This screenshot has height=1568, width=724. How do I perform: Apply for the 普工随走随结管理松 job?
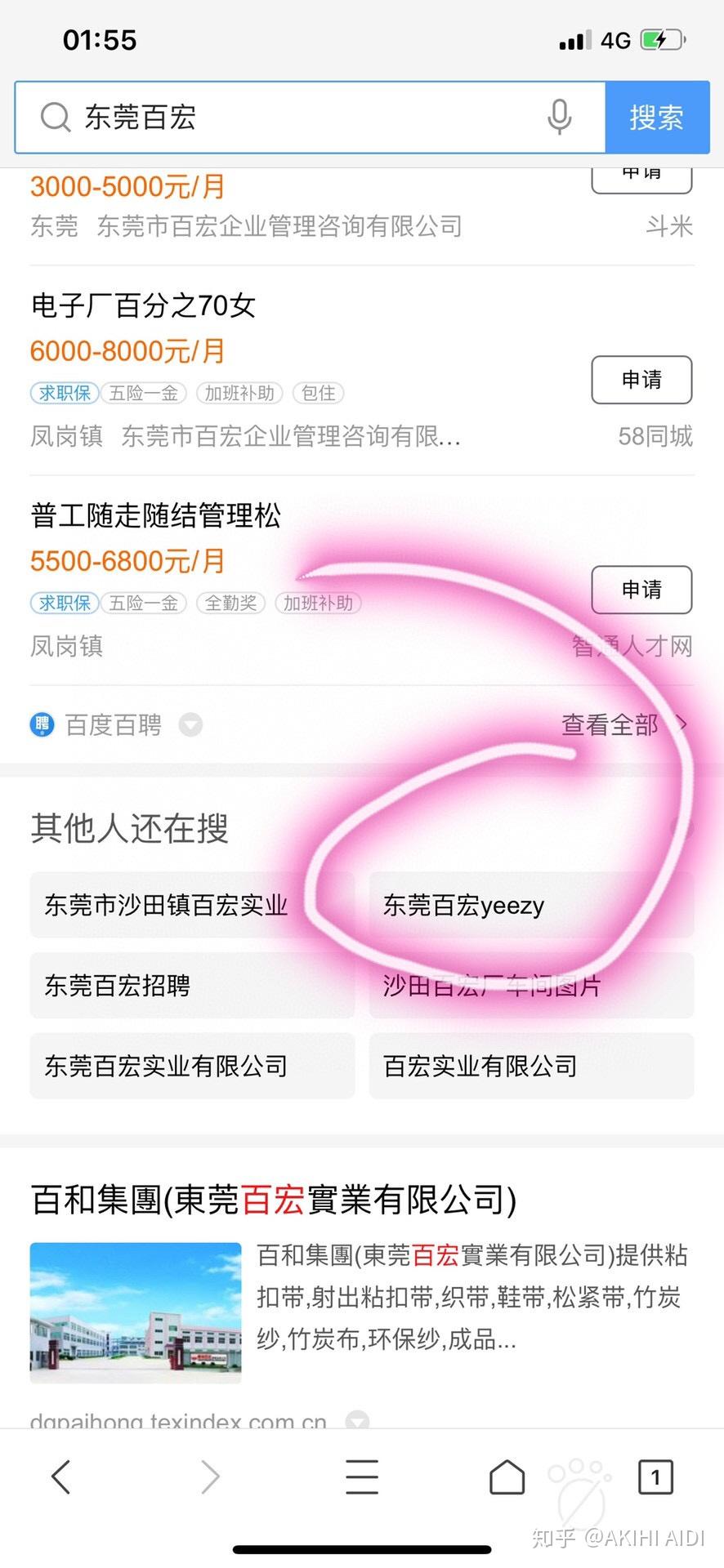click(x=641, y=590)
